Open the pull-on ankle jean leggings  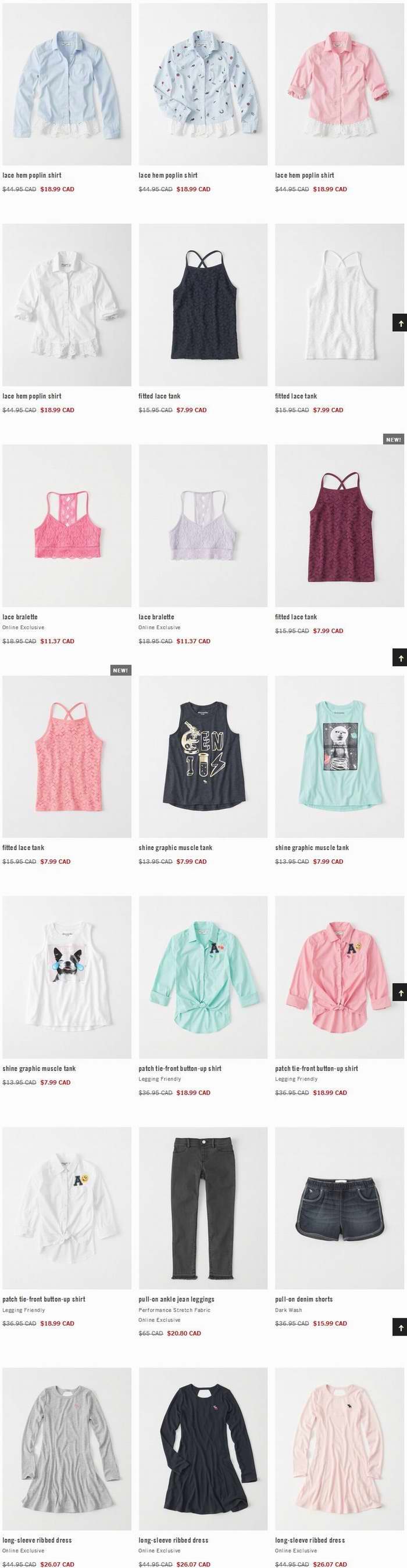click(x=203, y=1208)
